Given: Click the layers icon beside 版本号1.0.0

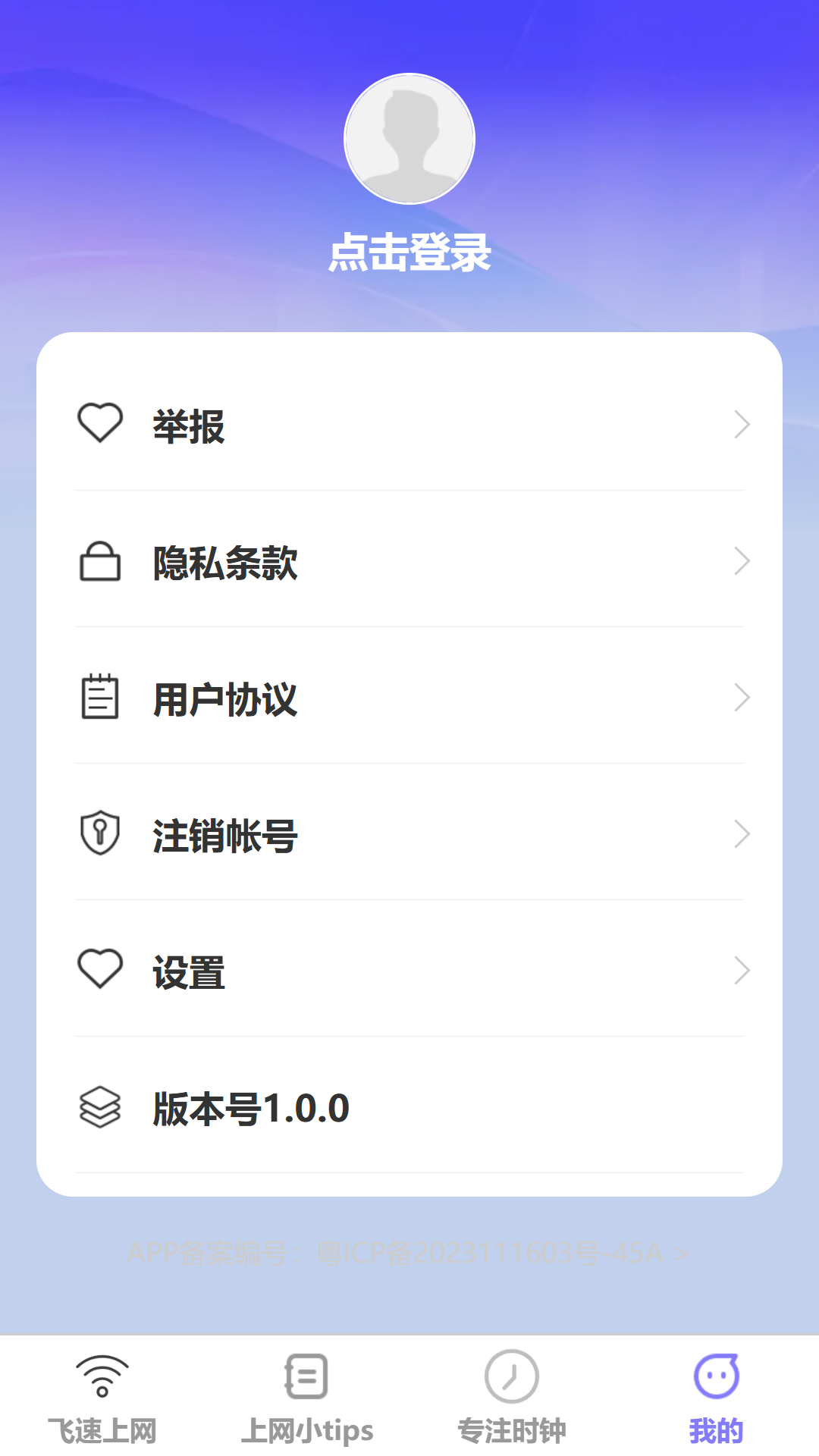Looking at the screenshot, I should coord(100,1108).
